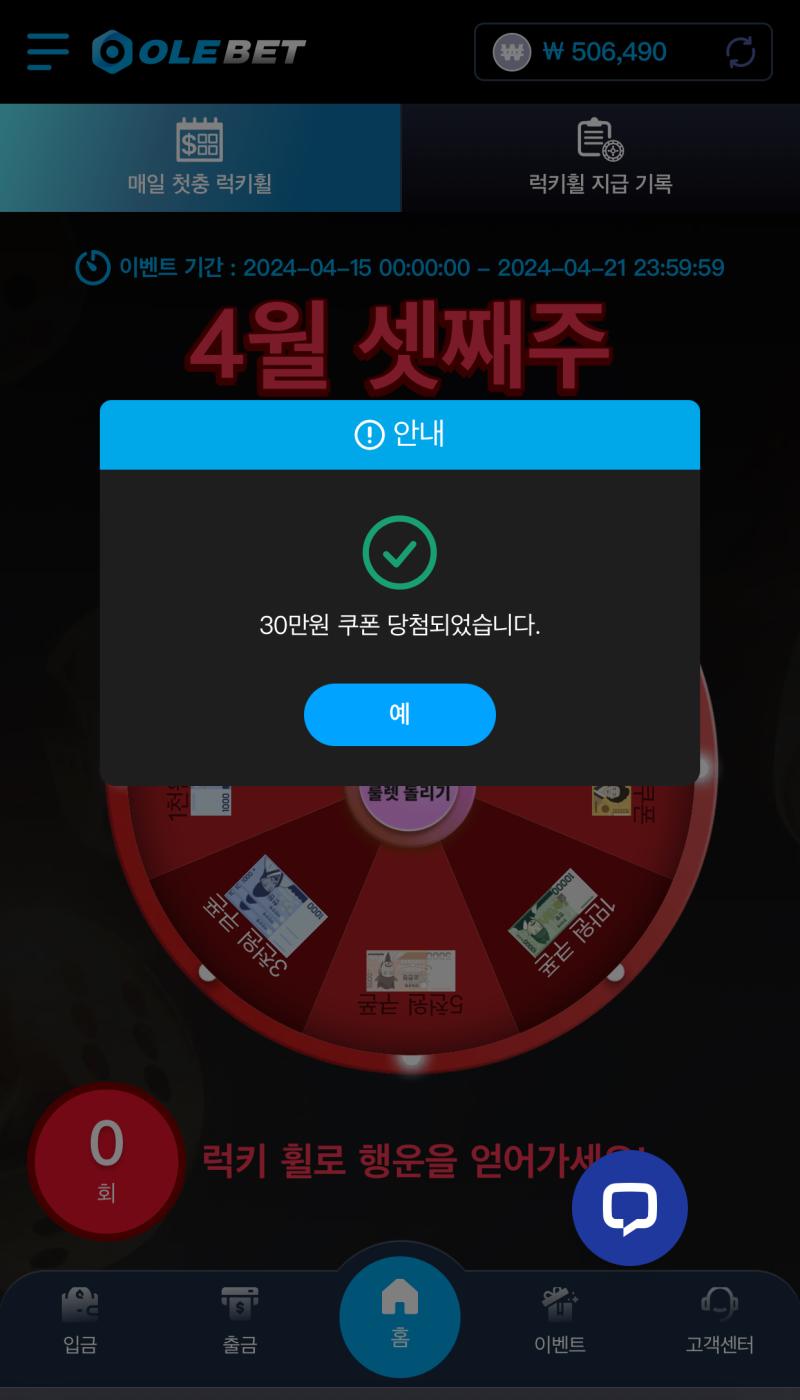The image size is (800, 1400).
Task: Refresh the ₩ 506,490 balance
Action: point(741,52)
